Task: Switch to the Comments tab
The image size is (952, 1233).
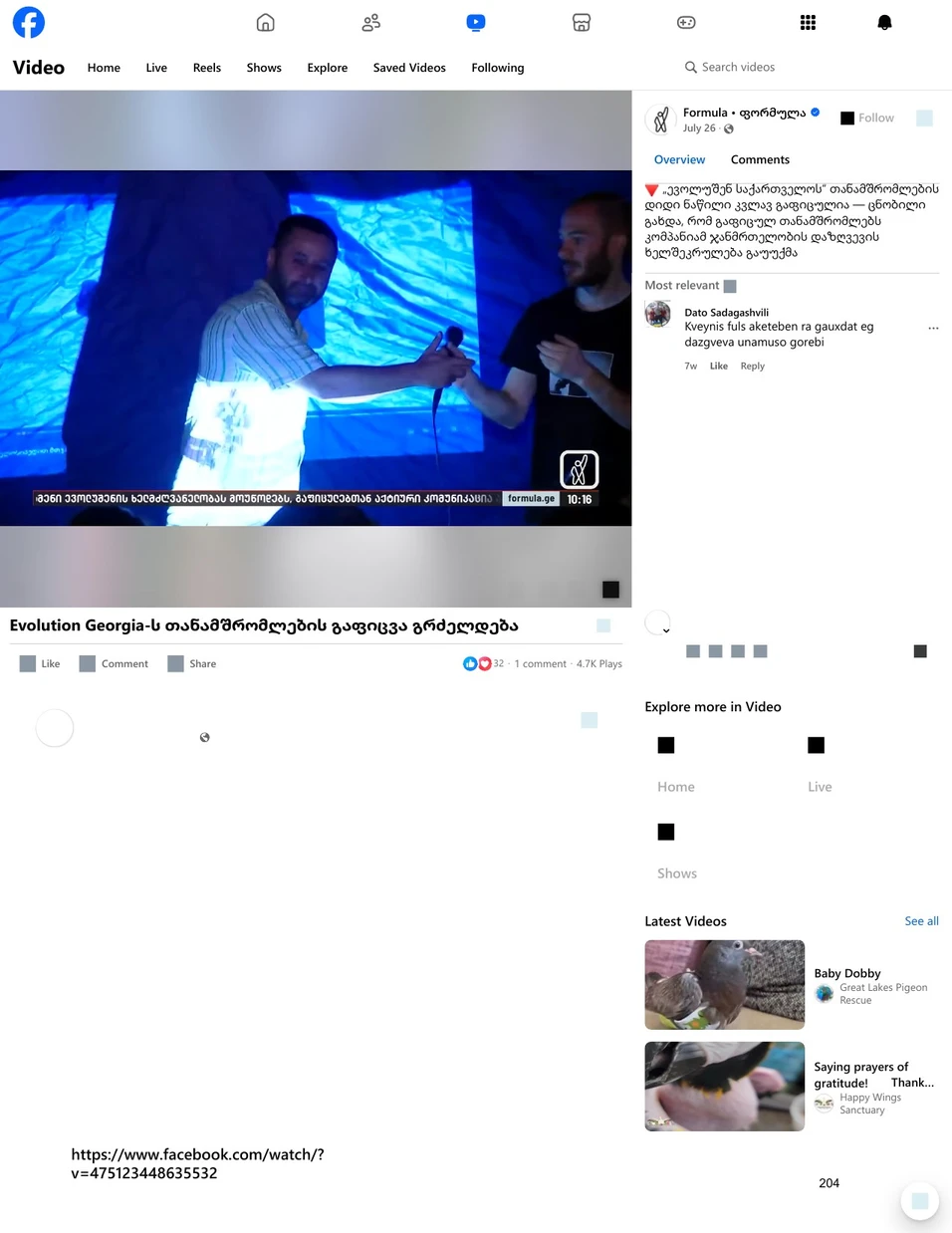Action: point(760,159)
